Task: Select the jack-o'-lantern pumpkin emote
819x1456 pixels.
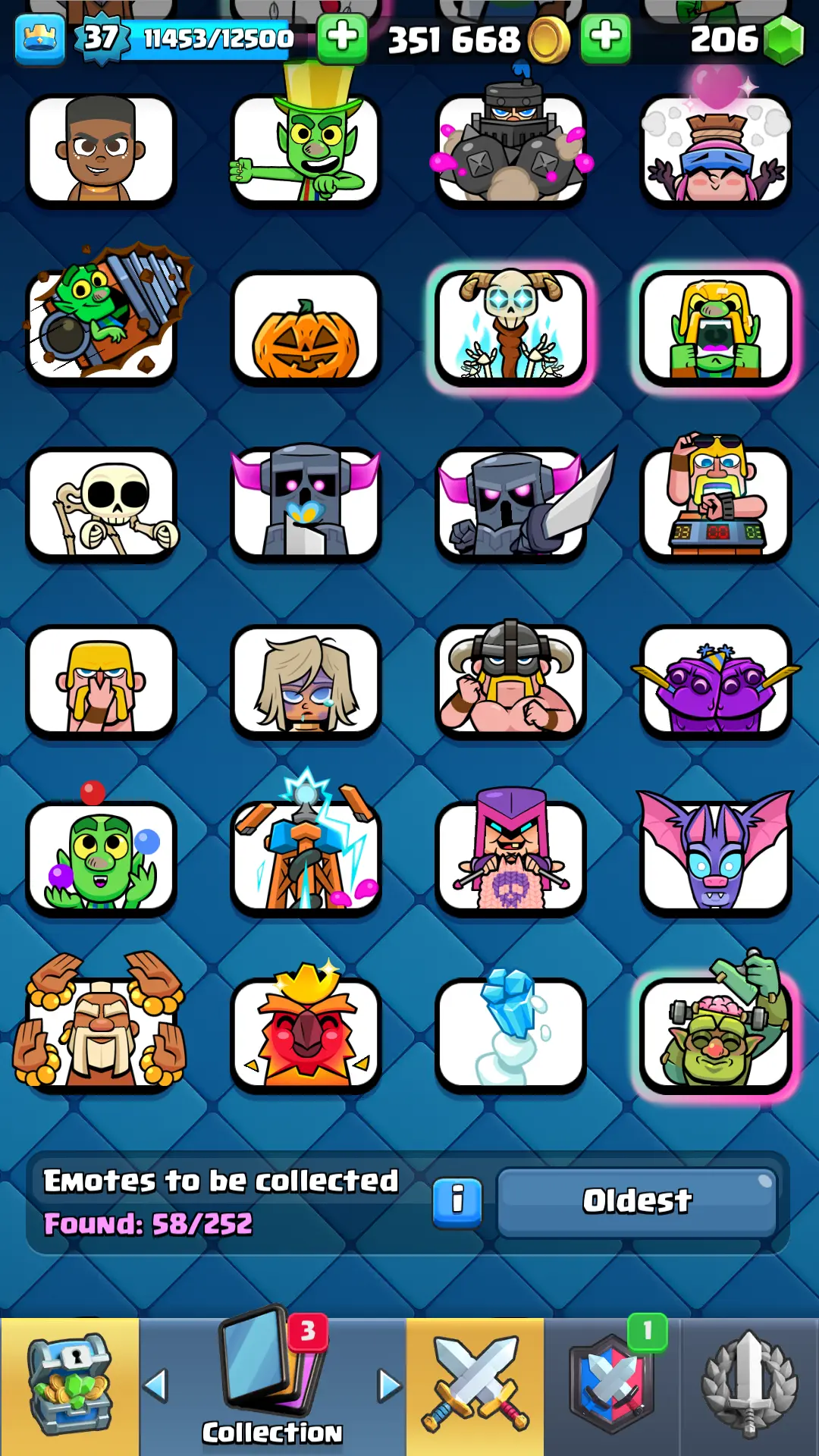Action: (x=306, y=328)
